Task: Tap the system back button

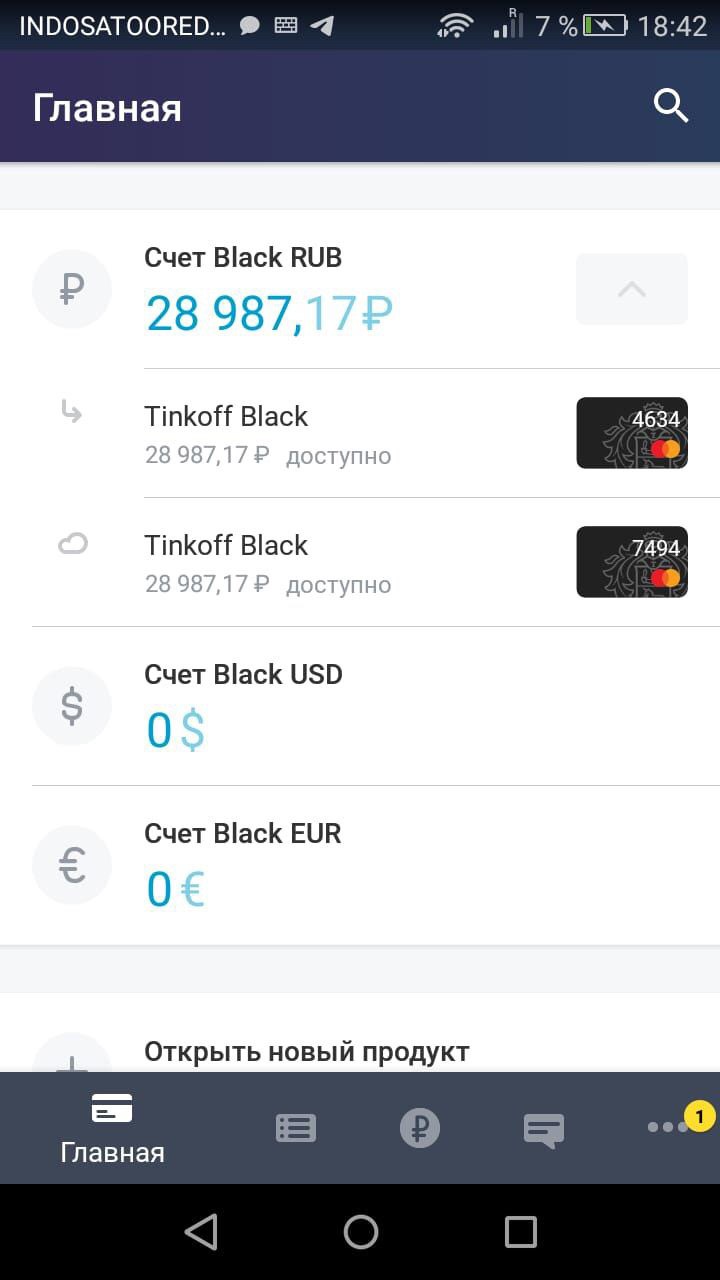Action: pos(201,1232)
